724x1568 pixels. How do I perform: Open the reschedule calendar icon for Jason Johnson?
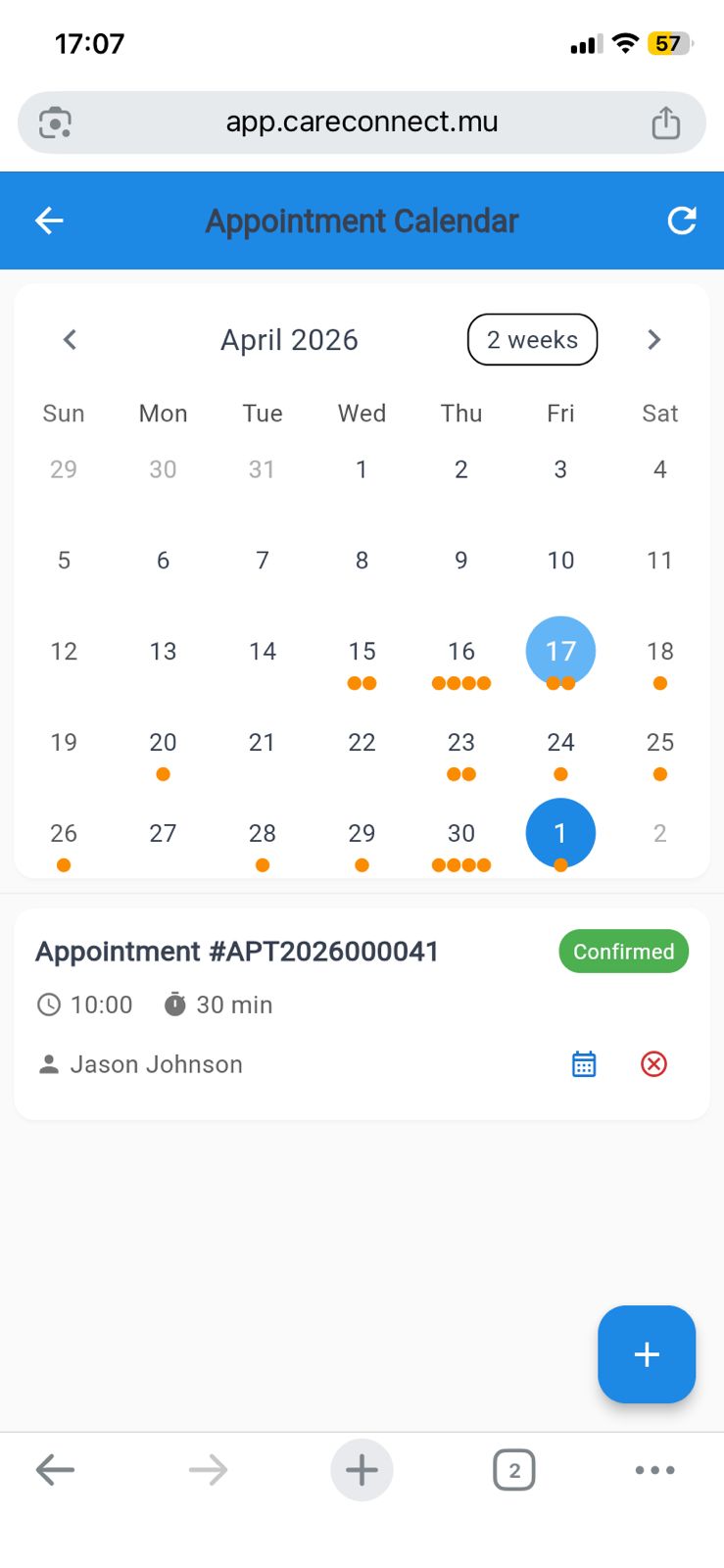pos(583,1063)
